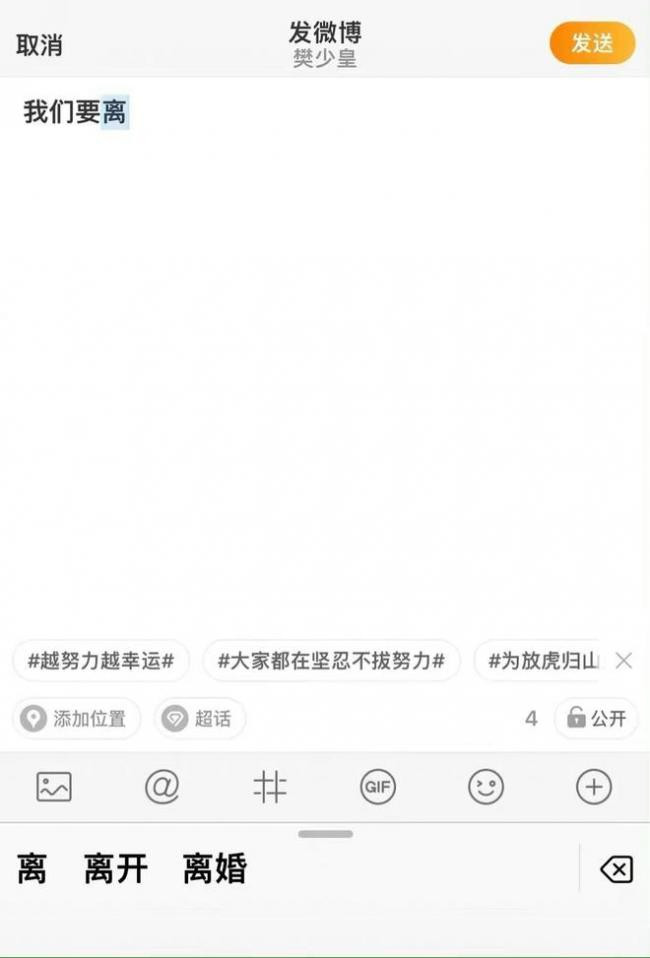
Task: Attach a photo with the image icon
Action: pos(54,788)
